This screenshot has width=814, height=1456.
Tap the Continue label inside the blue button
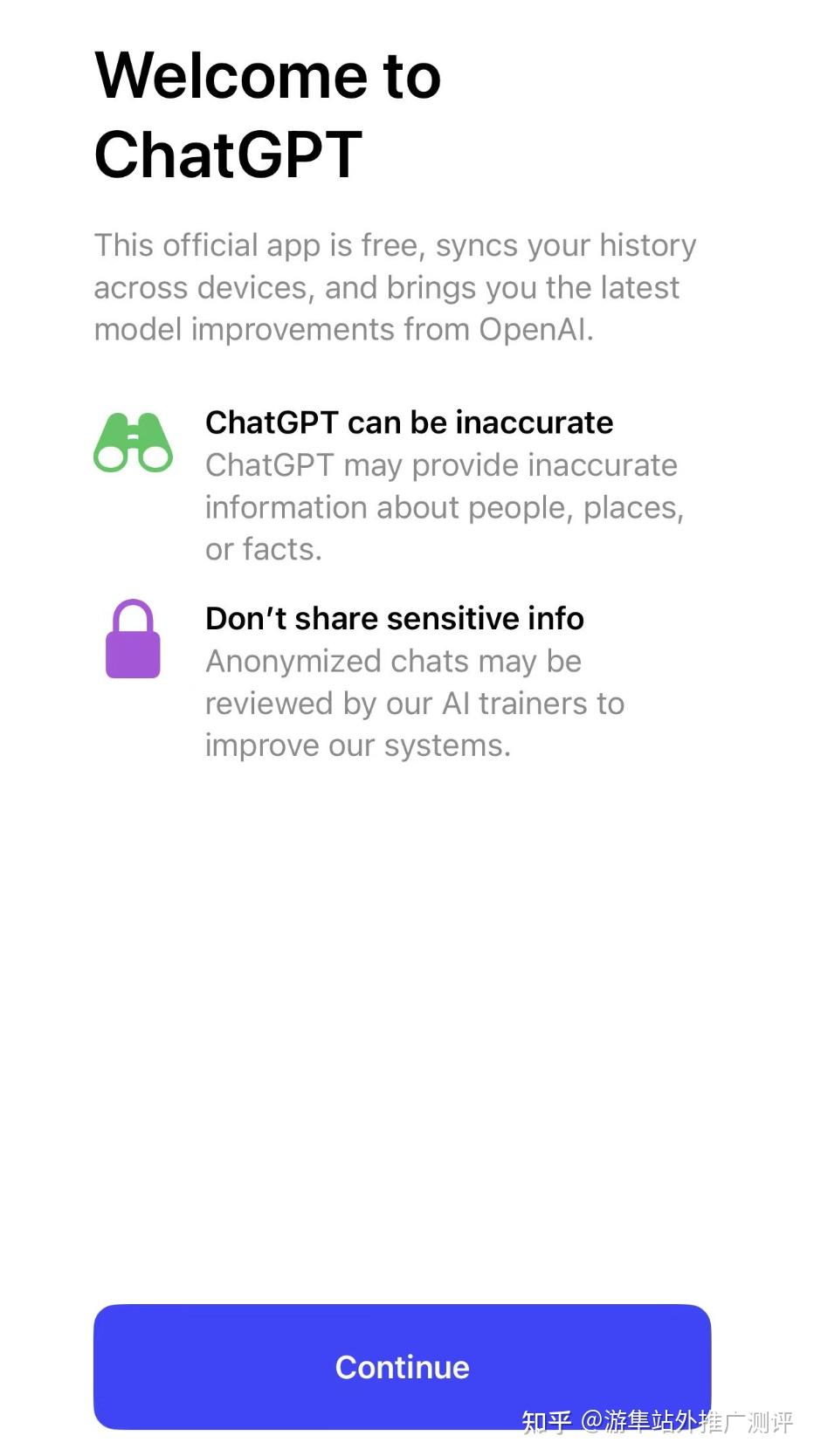click(x=402, y=1366)
